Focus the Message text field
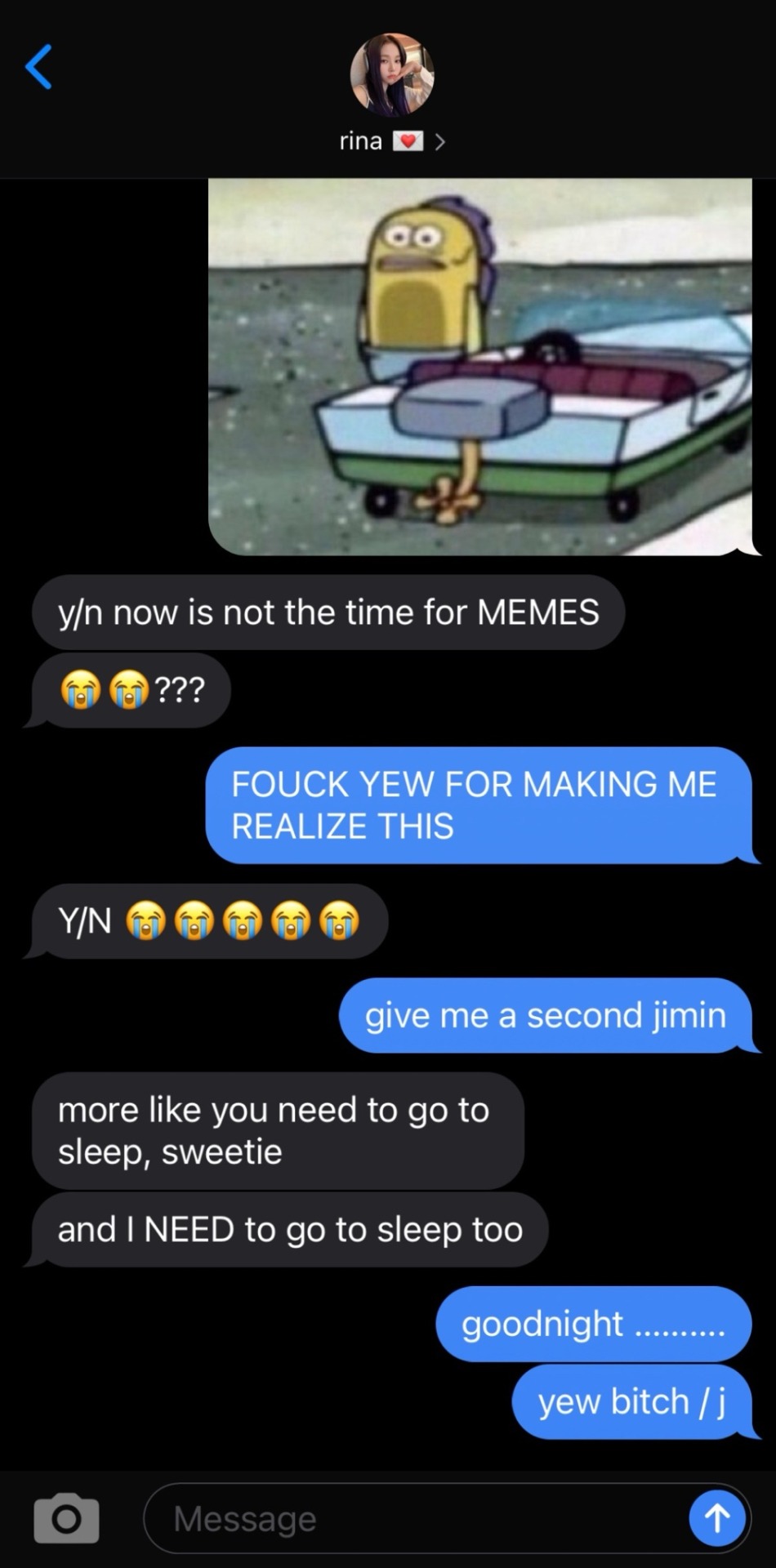Viewport: 776px width, 1568px height. pos(408,1518)
